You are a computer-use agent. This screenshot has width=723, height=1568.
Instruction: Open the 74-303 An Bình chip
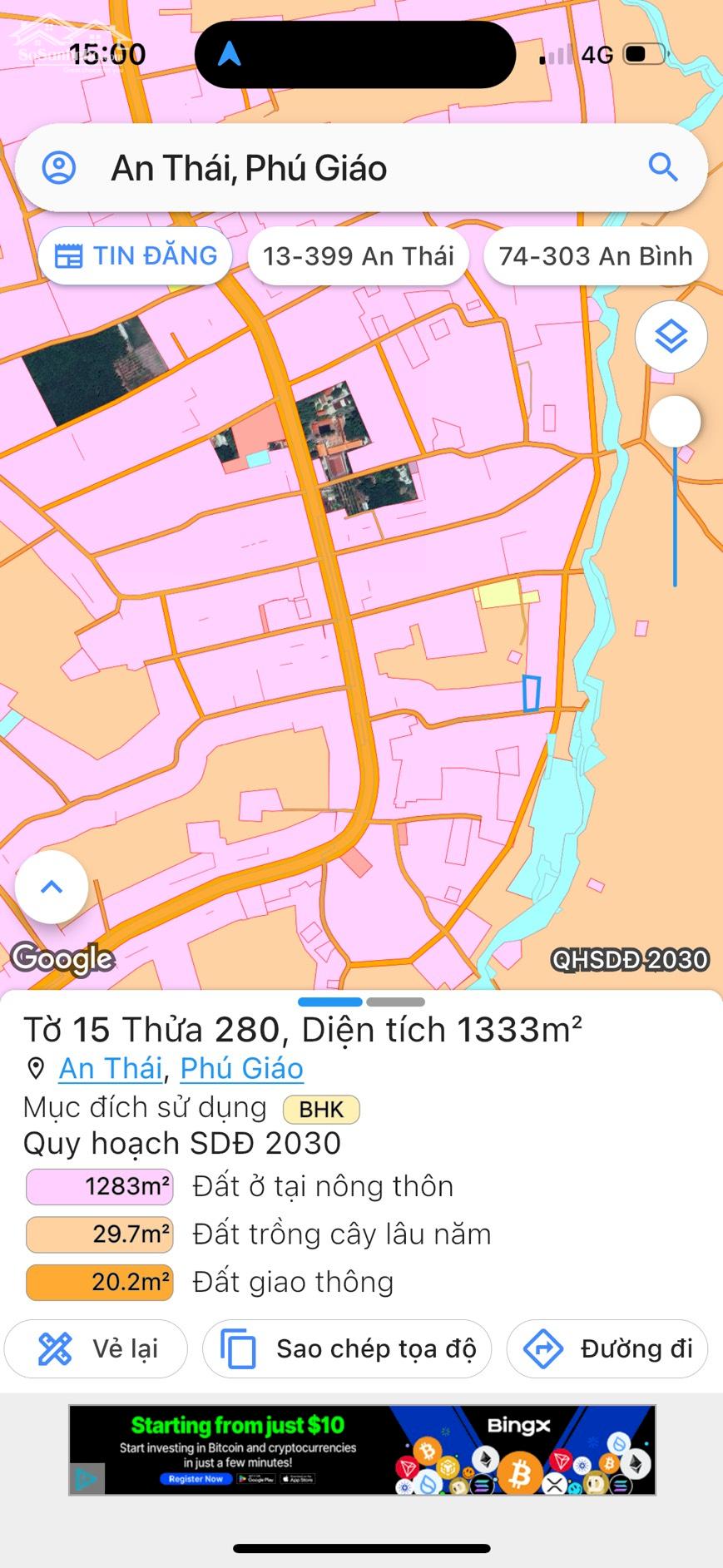click(593, 255)
